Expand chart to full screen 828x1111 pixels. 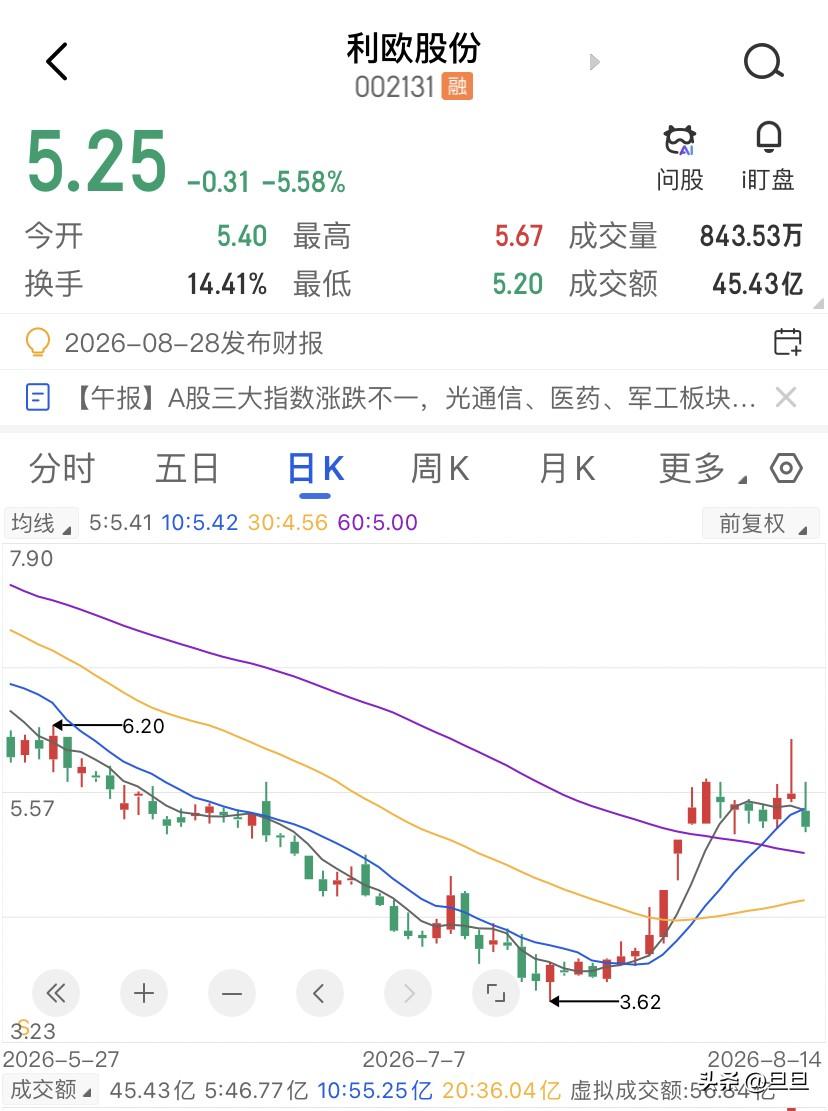coord(496,993)
